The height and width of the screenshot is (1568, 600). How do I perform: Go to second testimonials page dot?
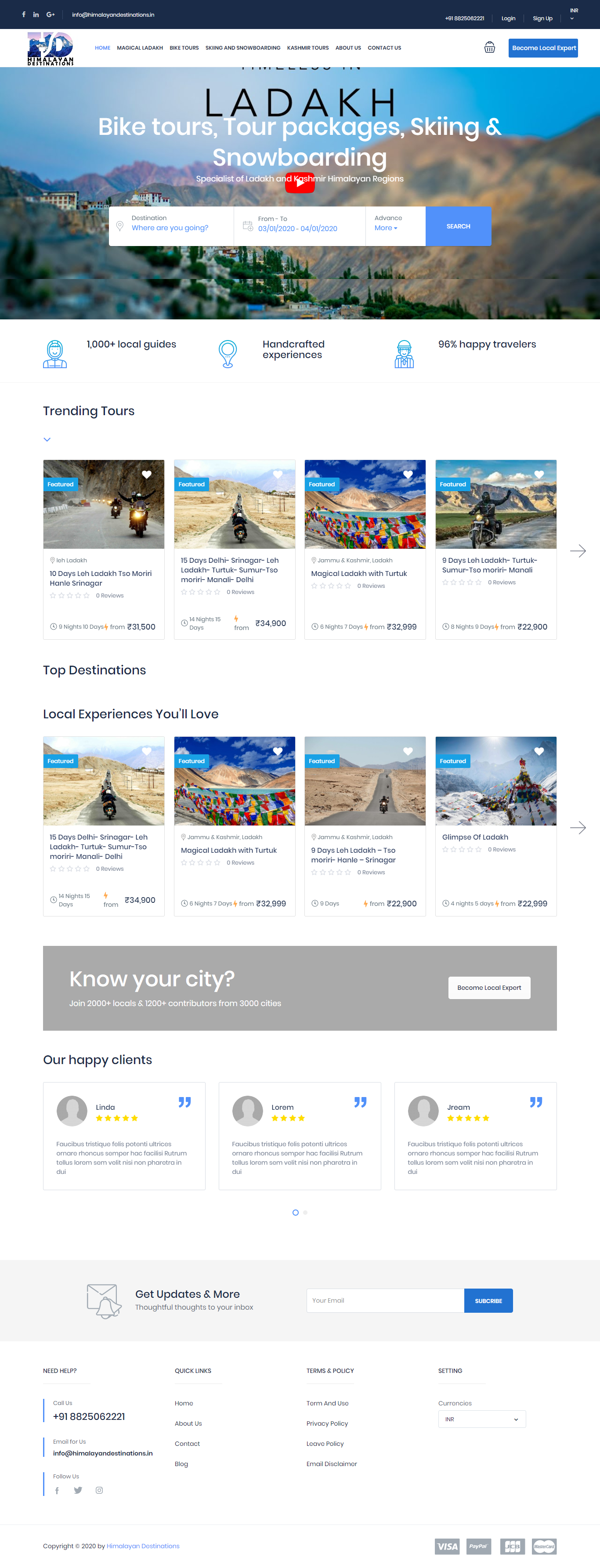[x=305, y=1213]
